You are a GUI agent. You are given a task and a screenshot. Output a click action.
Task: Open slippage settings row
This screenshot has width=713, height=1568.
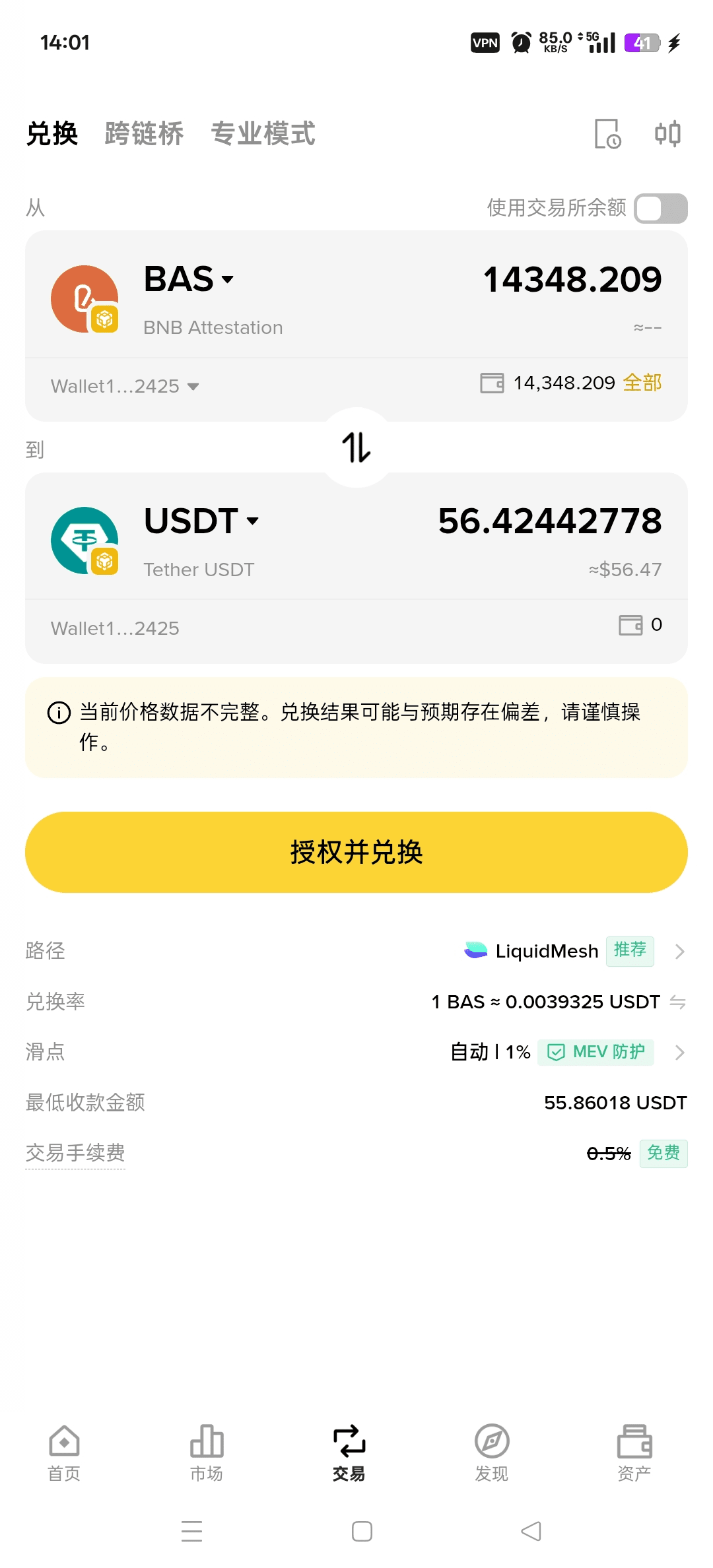click(356, 1052)
